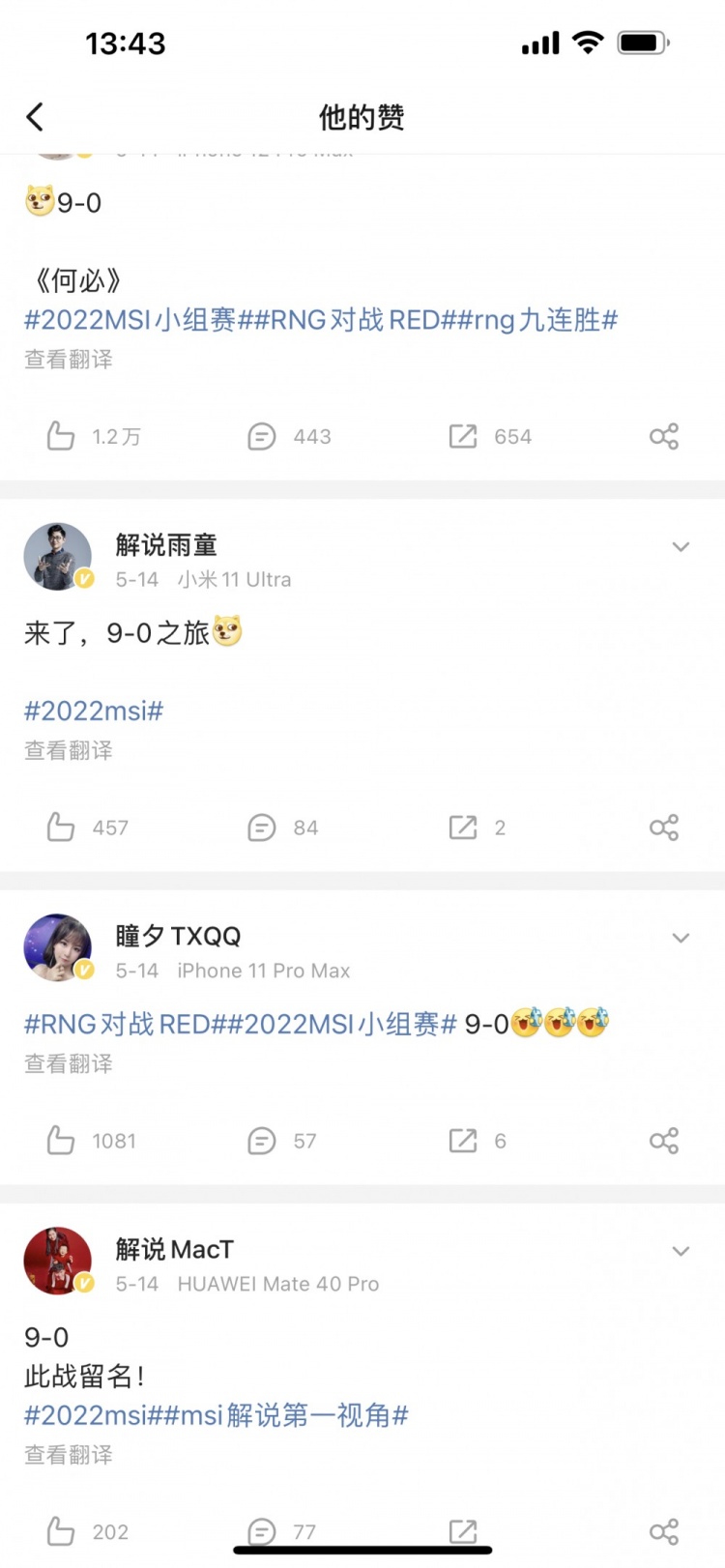The width and height of the screenshot is (725, 1568).
Task: Tap 查看翻译 under 瞳夕TXQQ's post
Action: 69,1064
